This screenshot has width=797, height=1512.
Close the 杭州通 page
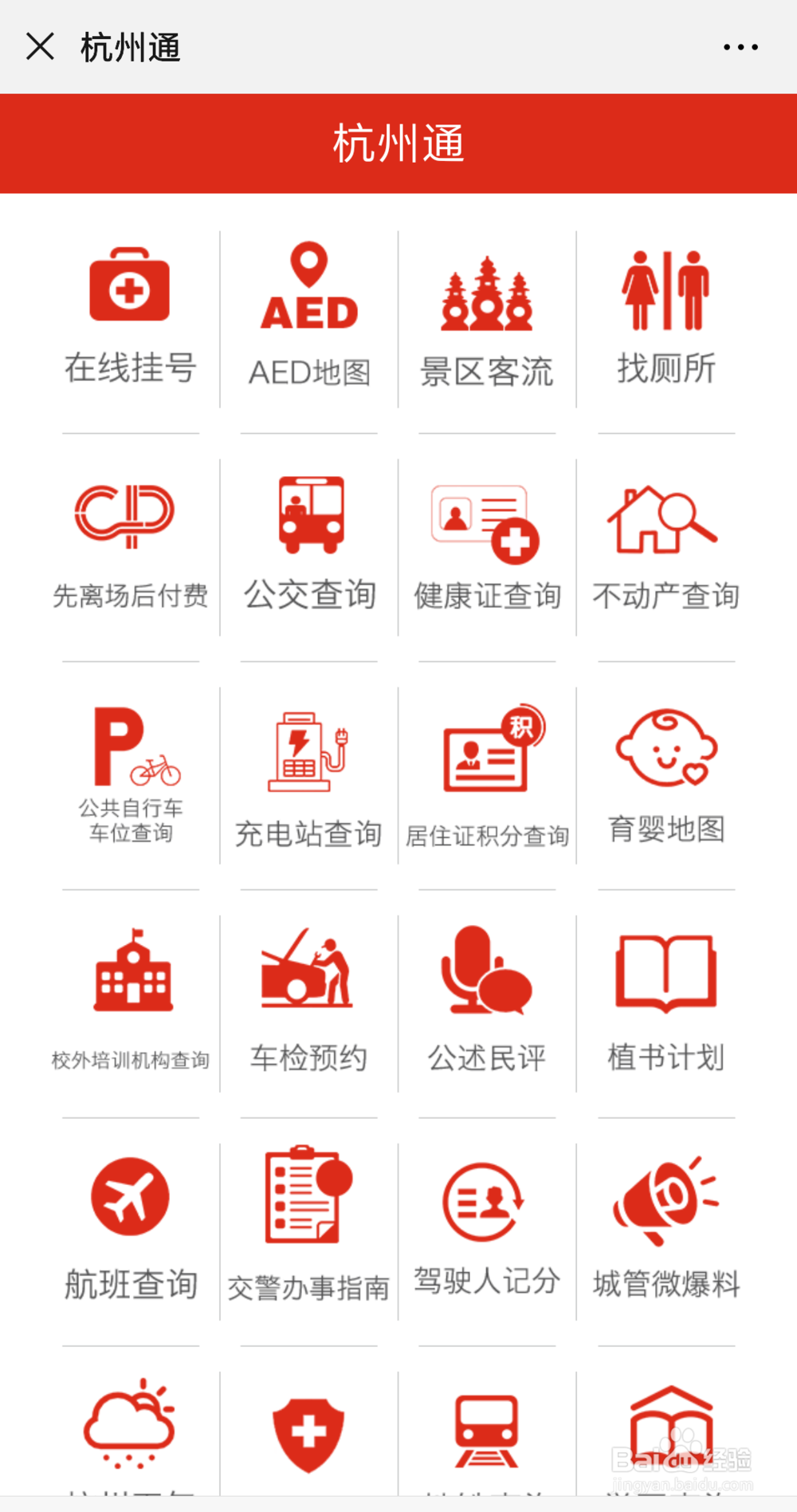(x=40, y=47)
